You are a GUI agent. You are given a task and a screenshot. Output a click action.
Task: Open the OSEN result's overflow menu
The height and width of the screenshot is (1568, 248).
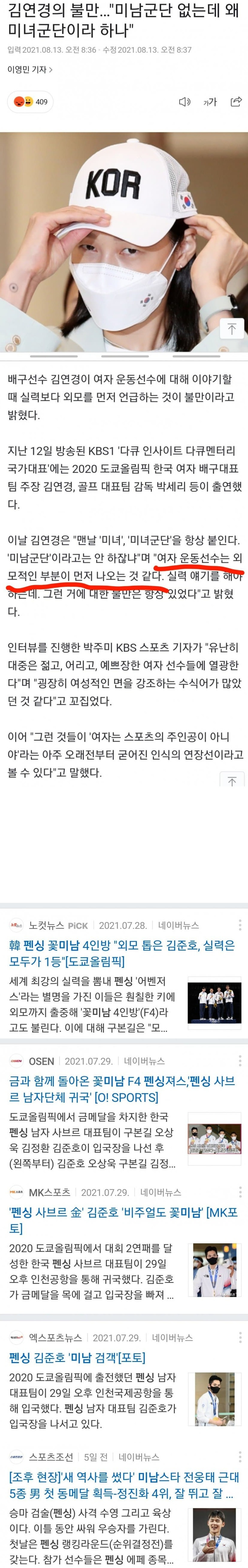pyautogui.click(x=240, y=1061)
